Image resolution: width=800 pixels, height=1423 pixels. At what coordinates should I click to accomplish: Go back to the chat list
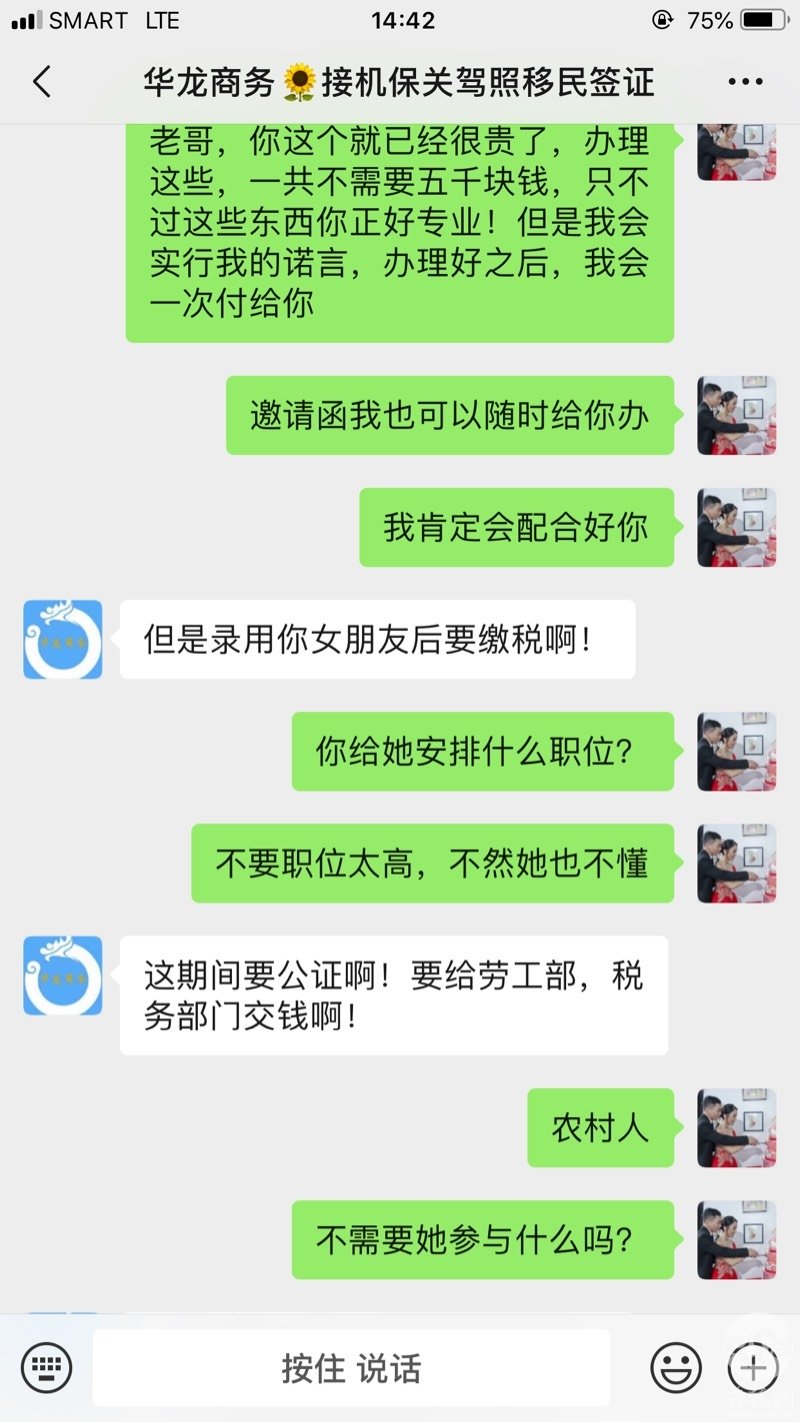click(41, 82)
